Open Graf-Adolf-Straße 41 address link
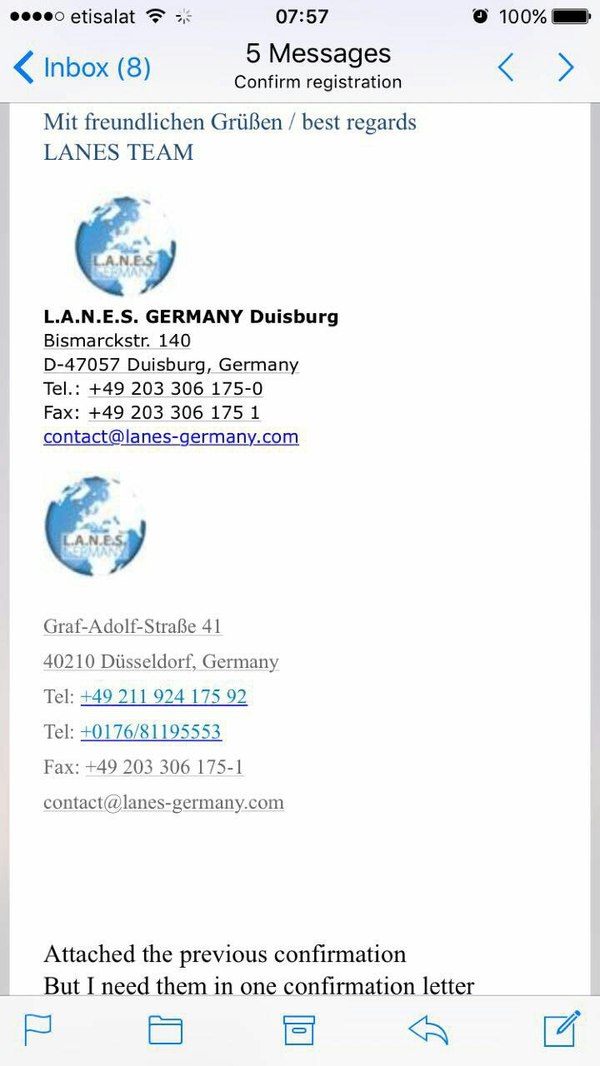Viewport: 600px width, 1066px height. 132,627
